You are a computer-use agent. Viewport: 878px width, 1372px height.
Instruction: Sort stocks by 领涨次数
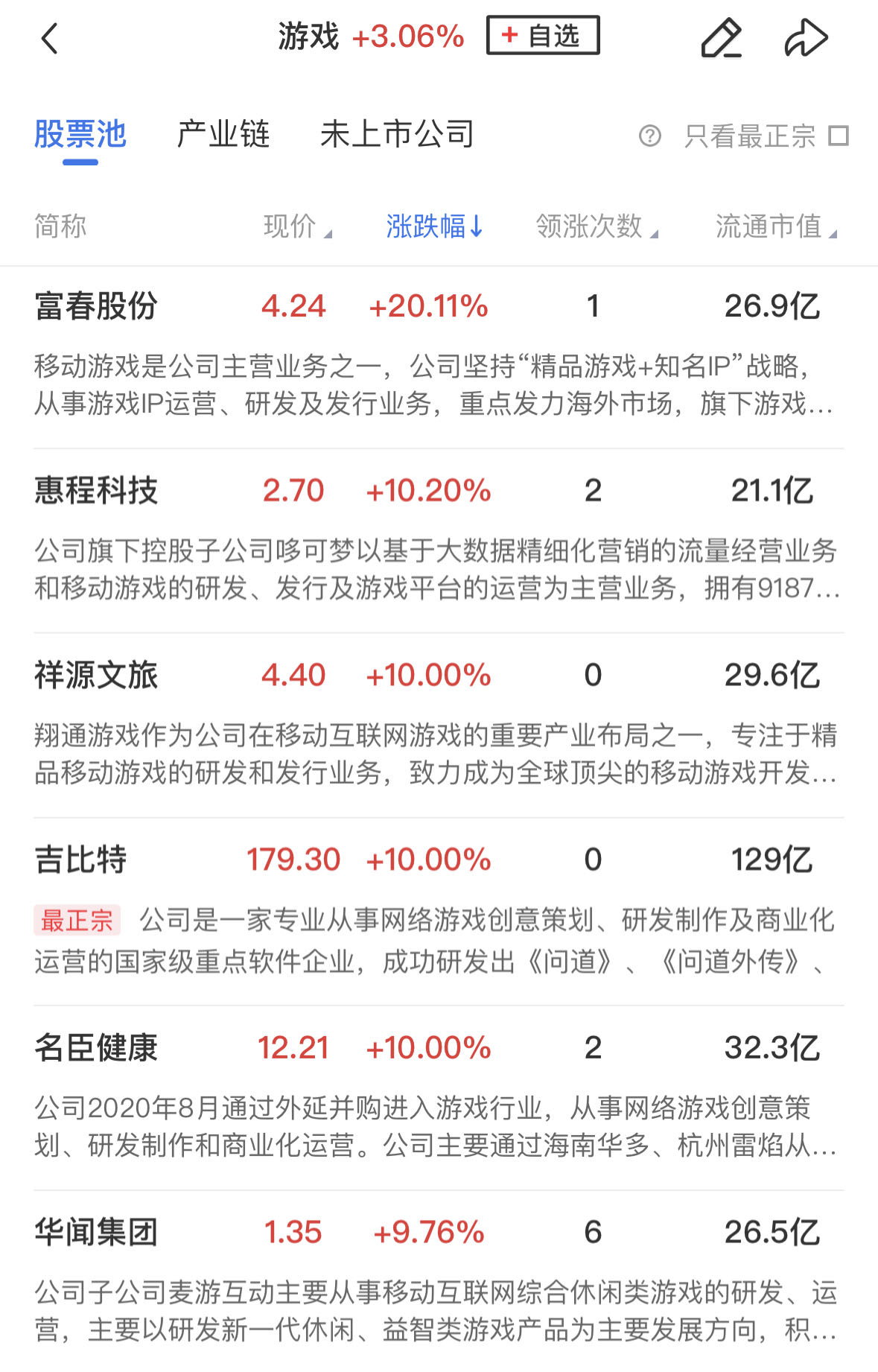[x=596, y=226]
